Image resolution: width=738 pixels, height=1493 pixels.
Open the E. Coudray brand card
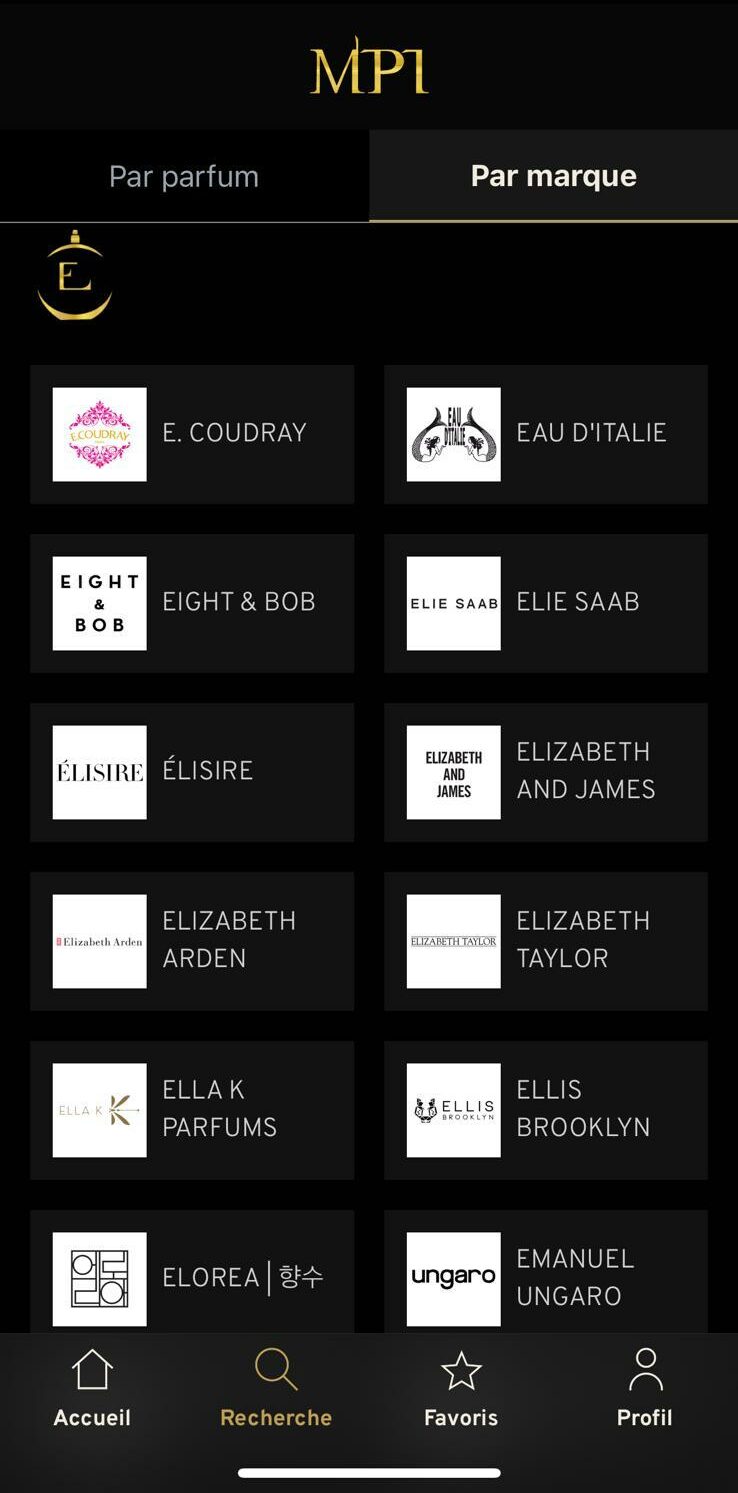192,434
